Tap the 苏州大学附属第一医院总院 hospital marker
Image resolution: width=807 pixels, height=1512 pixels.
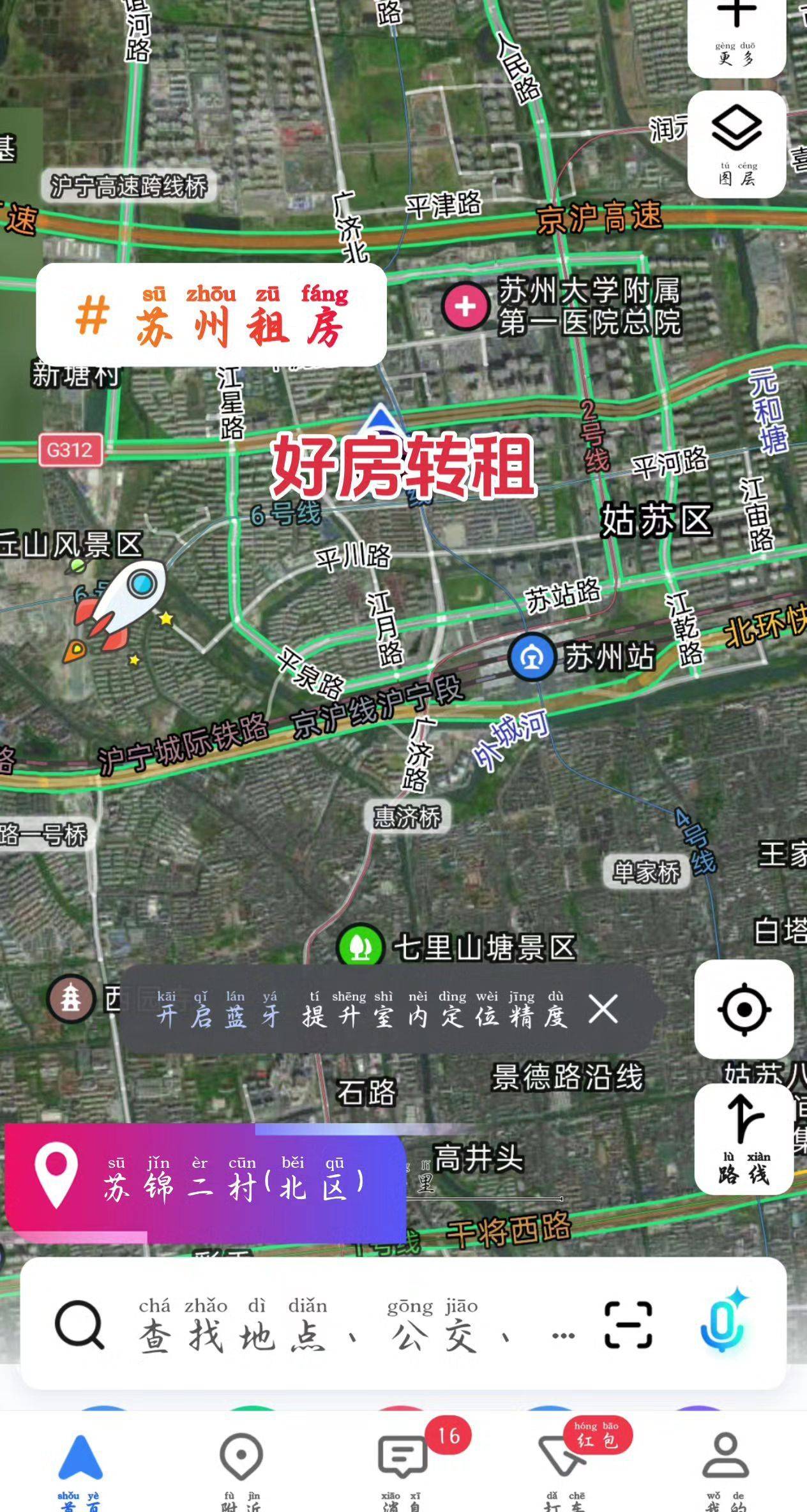[x=465, y=307]
